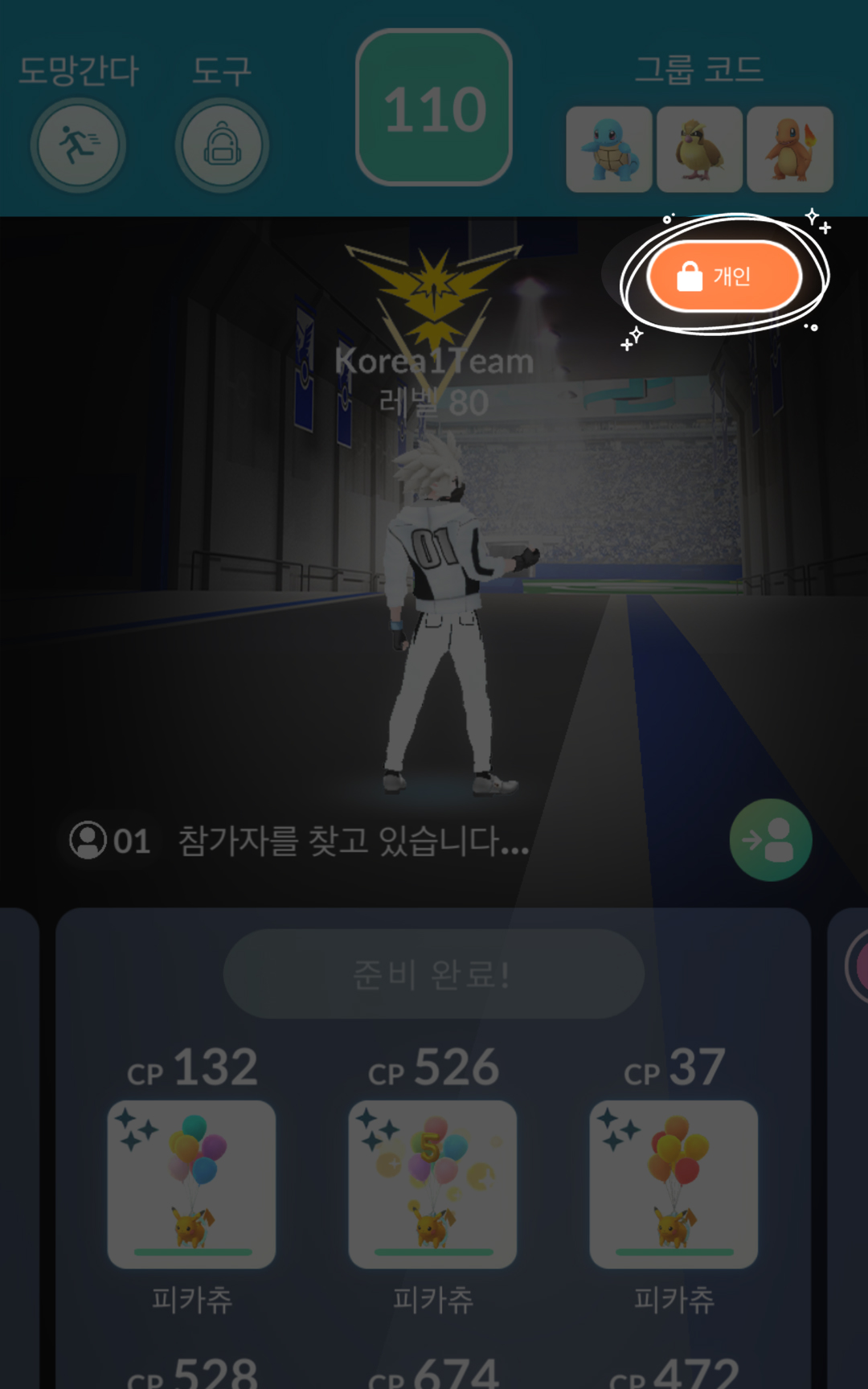Open the backpack via 도구 icon
The height and width of the screenshot is (1389, 868).
click(x=221, y=143)
